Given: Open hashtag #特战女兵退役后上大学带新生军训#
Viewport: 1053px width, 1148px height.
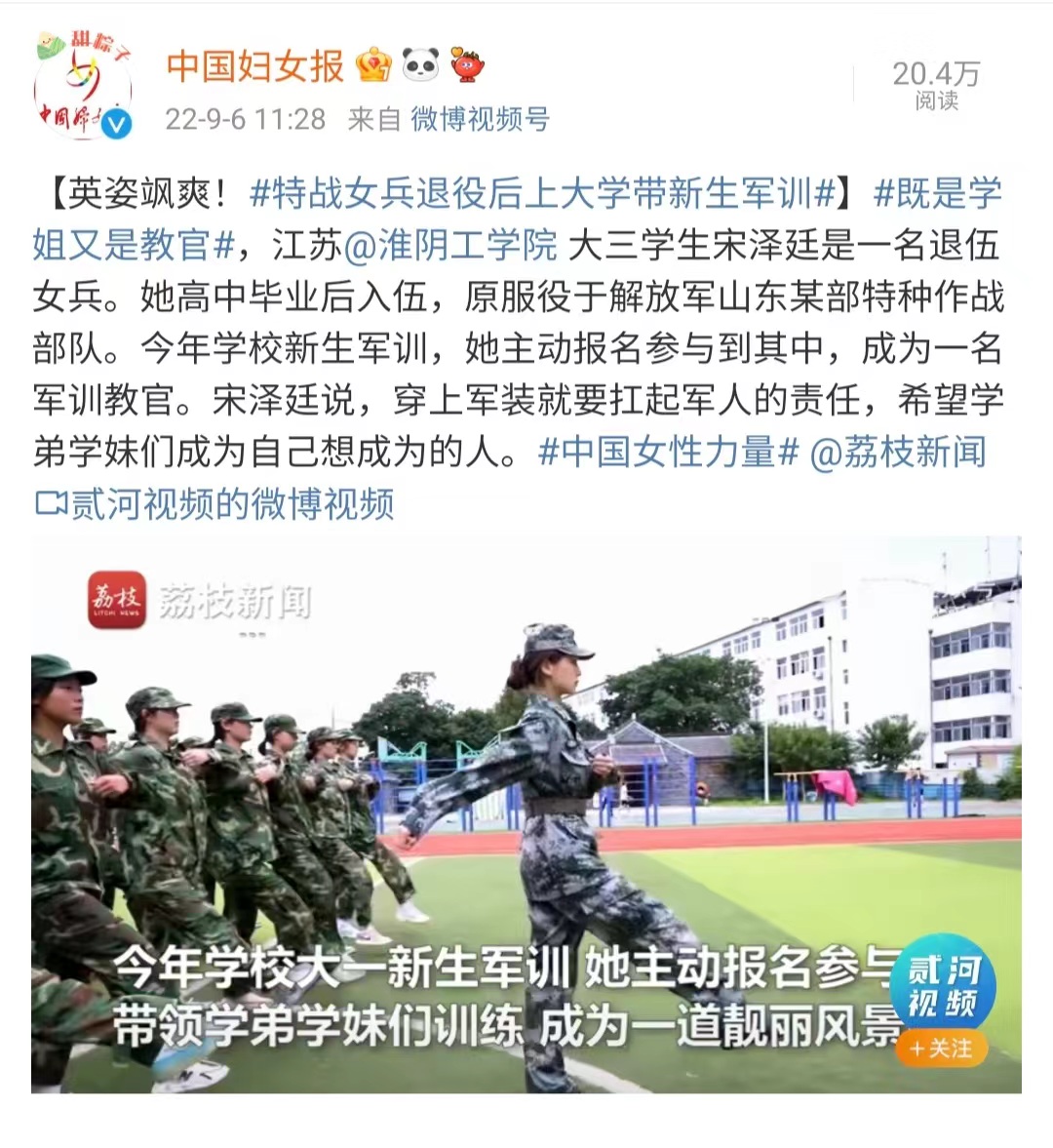Looking at the screenshot, I should pos(543,193).
